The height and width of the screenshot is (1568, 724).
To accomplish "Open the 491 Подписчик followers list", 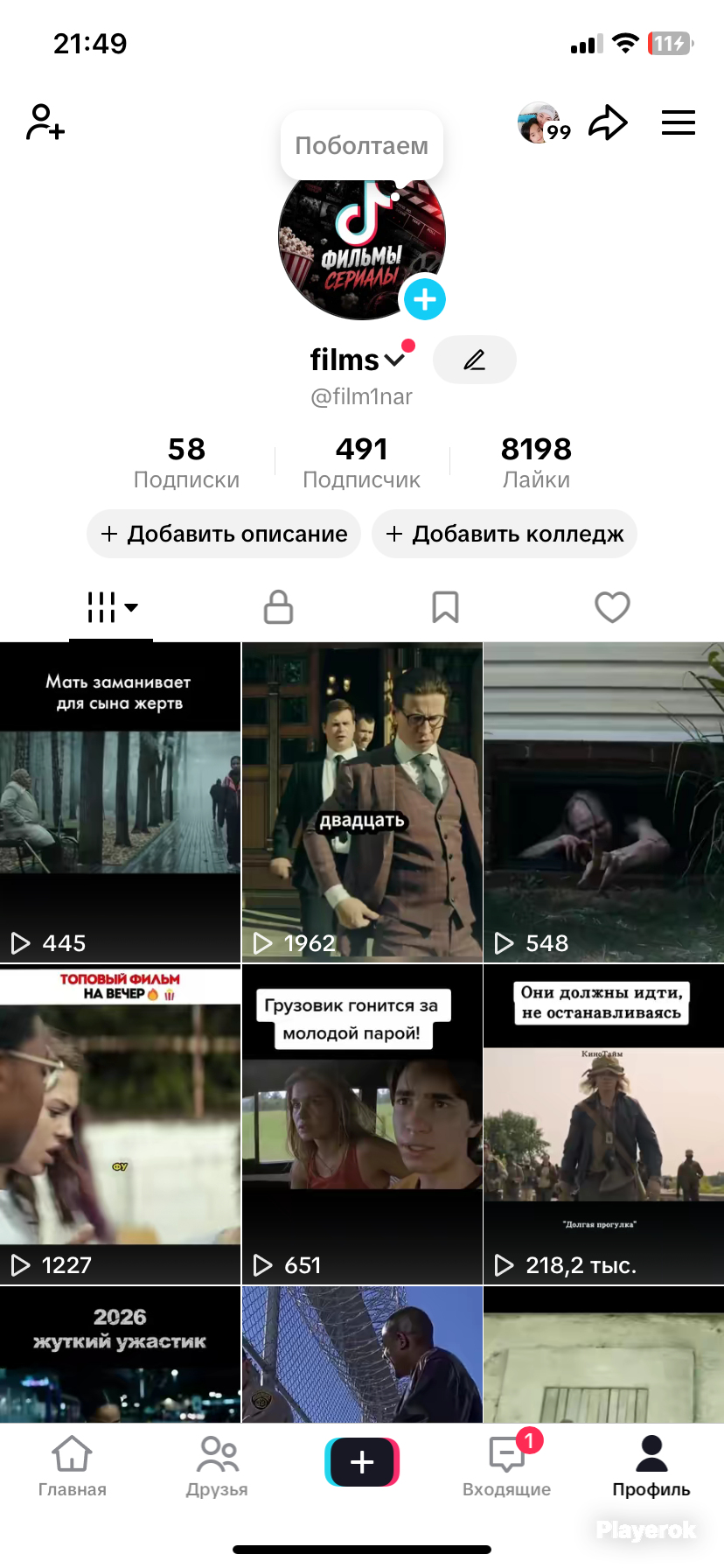I will pos(361,463).
